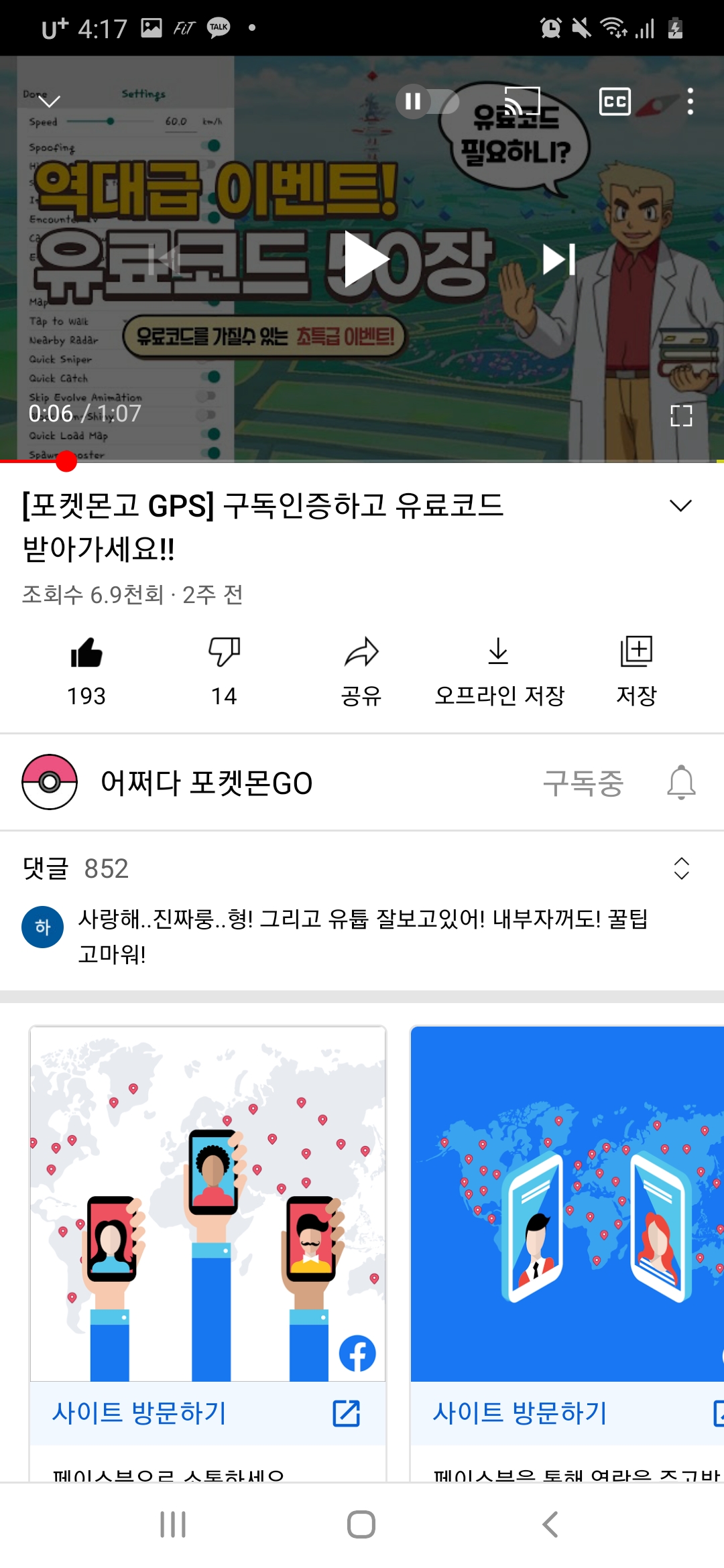724x1568 pixels.
Task: Play the paused video
Action: (363, 259)
